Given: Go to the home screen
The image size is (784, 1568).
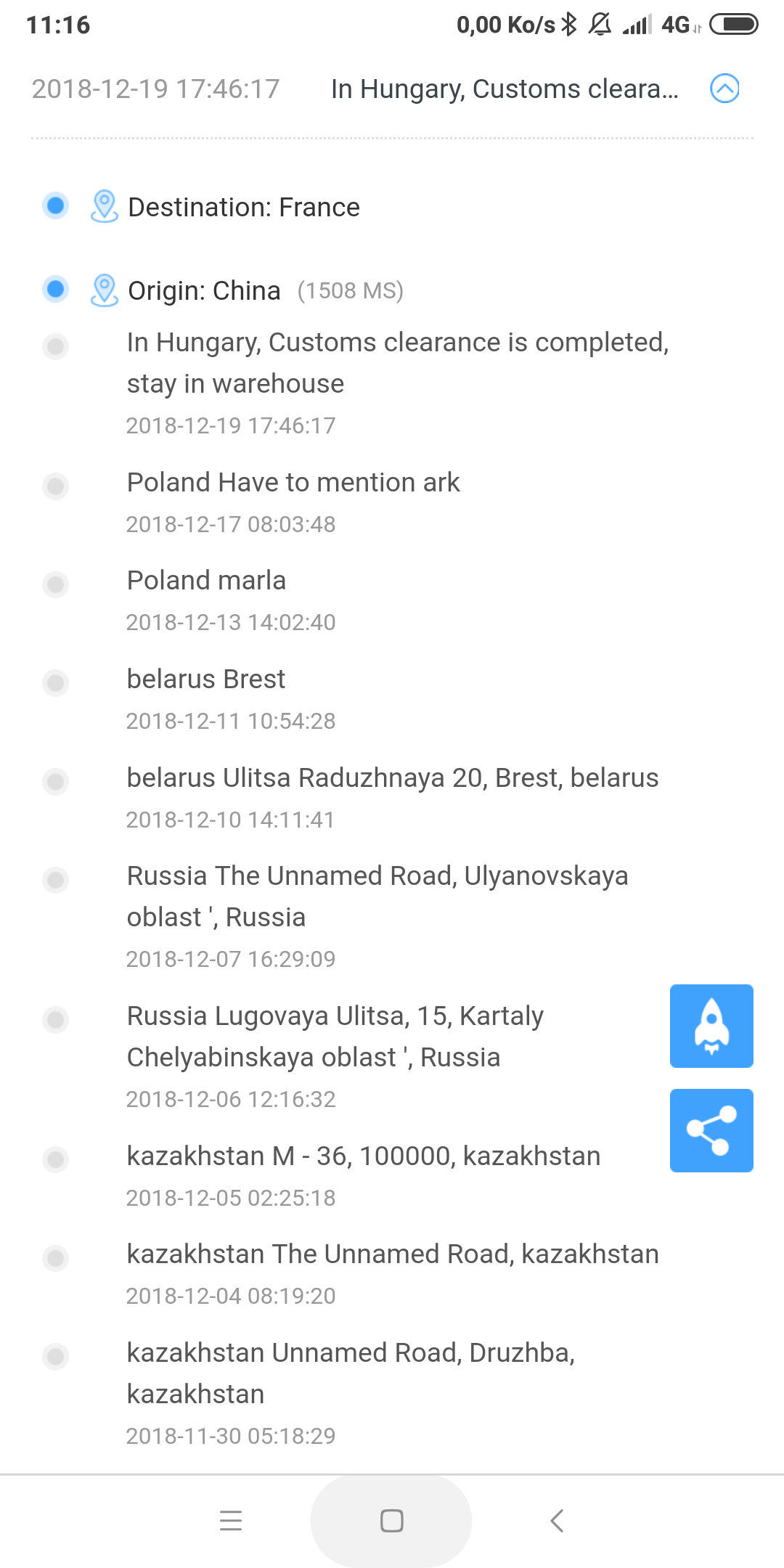Looking at the screenshot, I should click(x=391, y=1521).
